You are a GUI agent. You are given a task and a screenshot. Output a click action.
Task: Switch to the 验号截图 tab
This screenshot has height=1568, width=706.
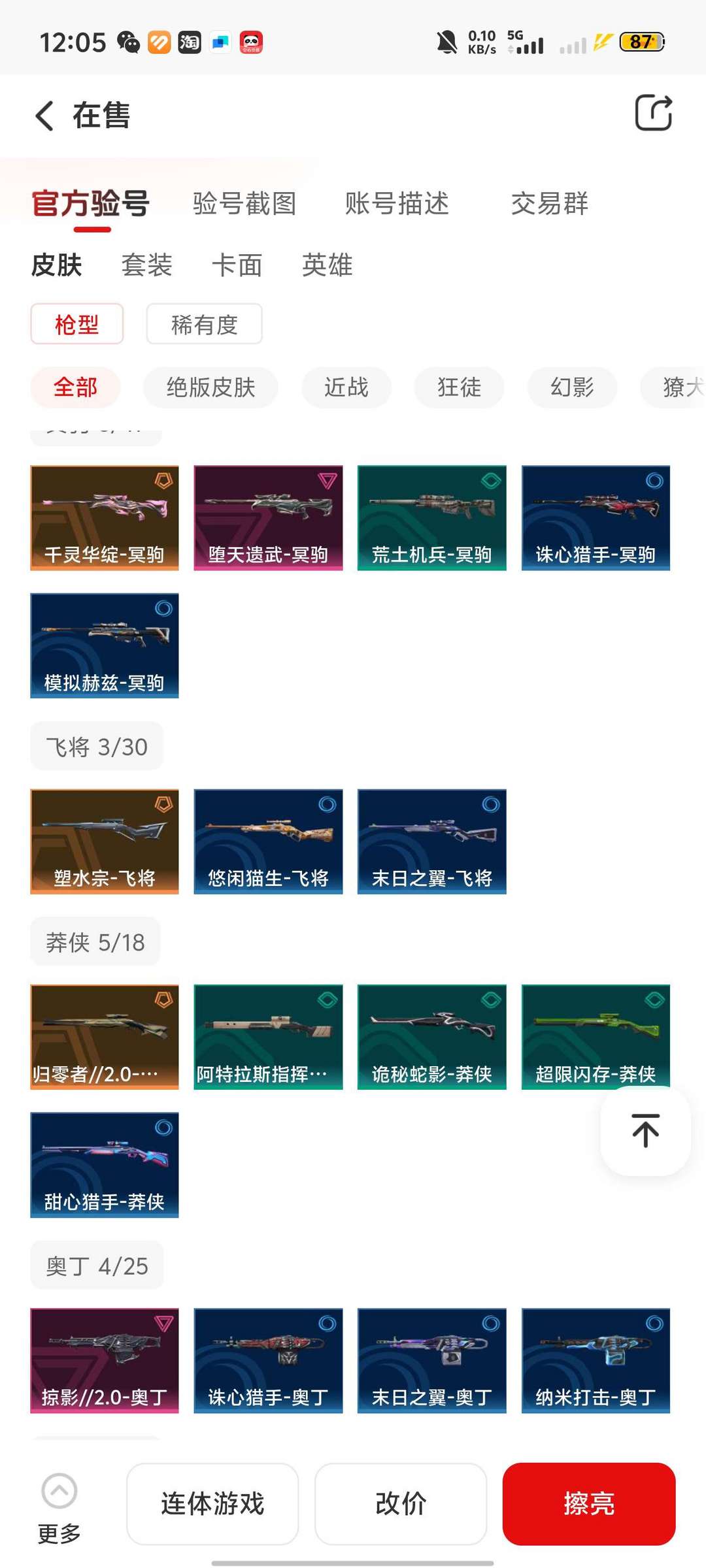coord(244,203)
